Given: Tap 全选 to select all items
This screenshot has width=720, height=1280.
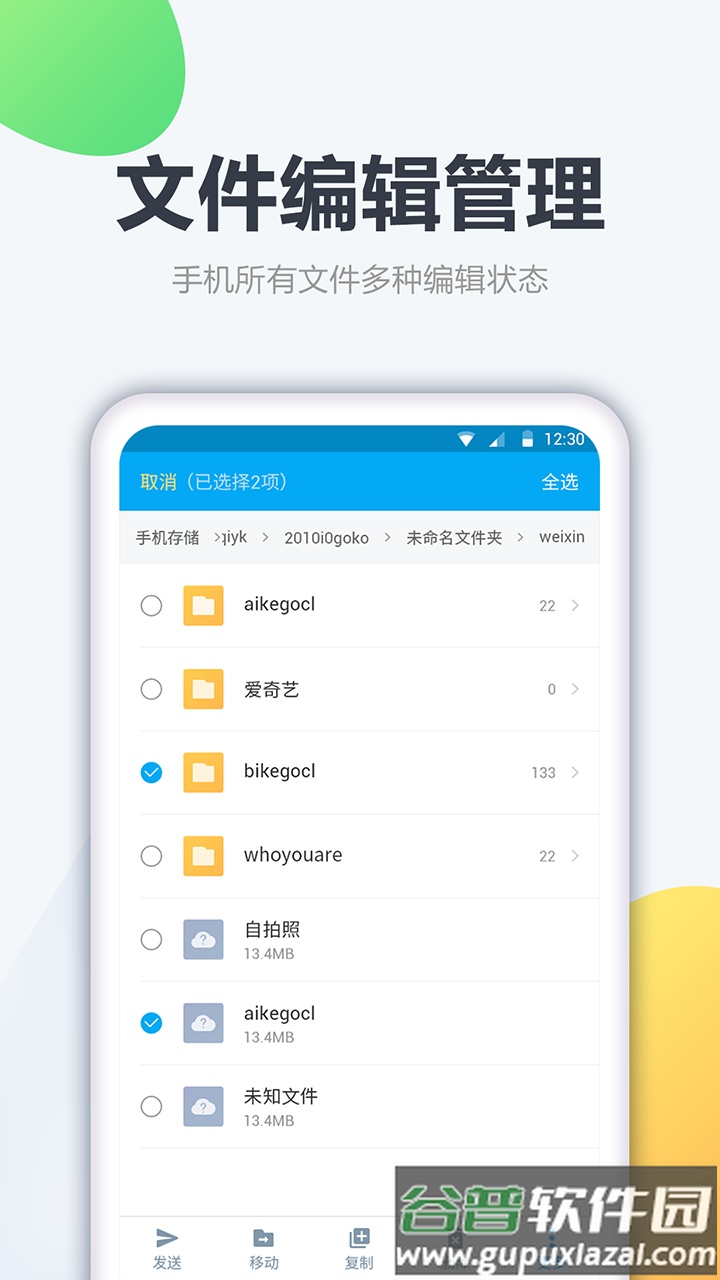Looking at the screenshot, I should point(560,482).
